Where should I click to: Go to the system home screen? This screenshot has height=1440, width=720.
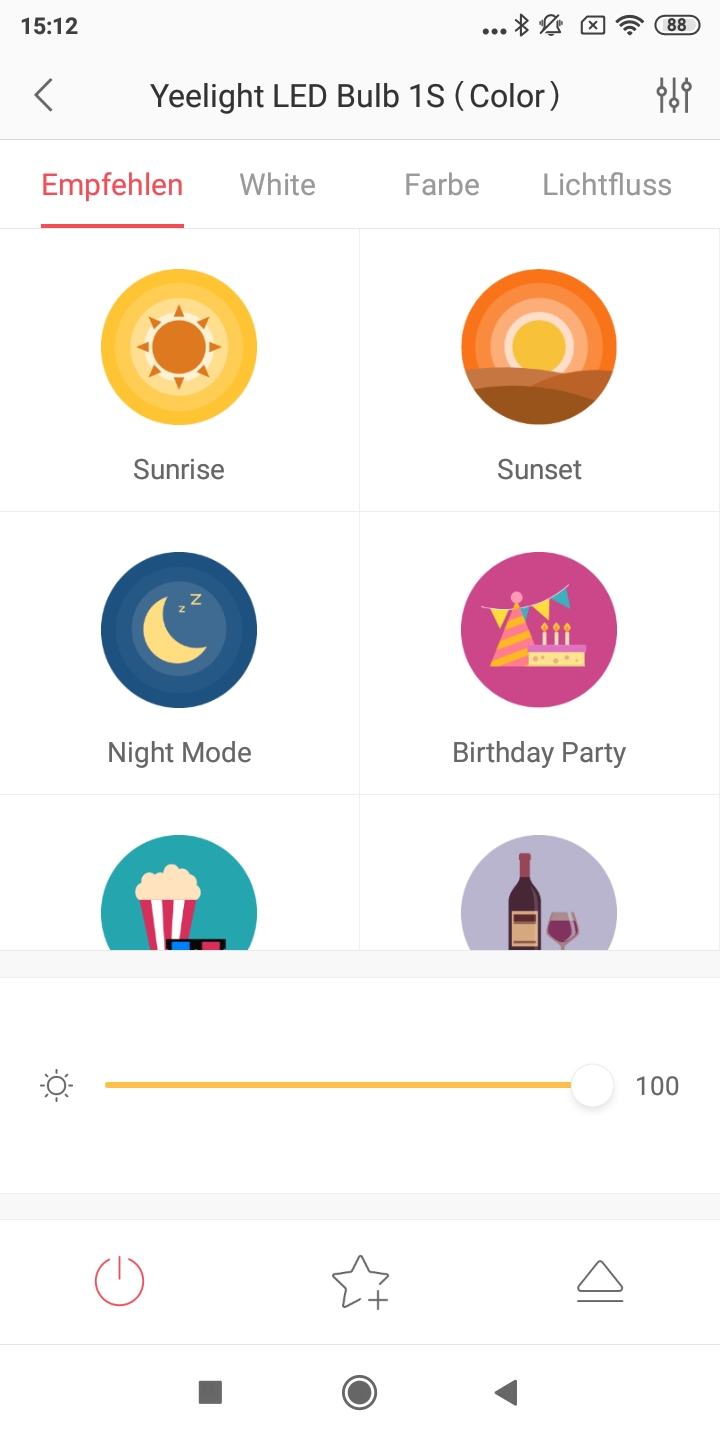(359, 1392)
